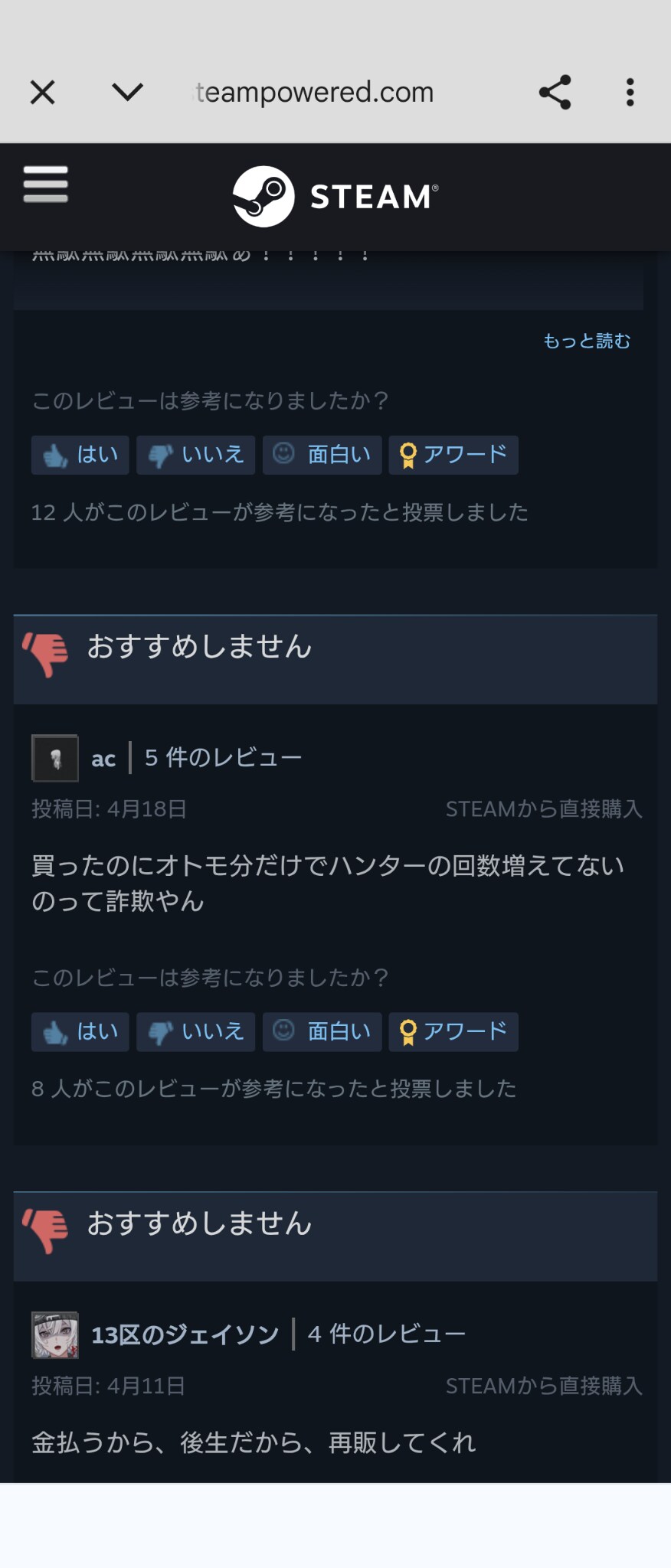Give an アワード to the 12-vote review
The image size is (671, 1568).
(453, 455)
